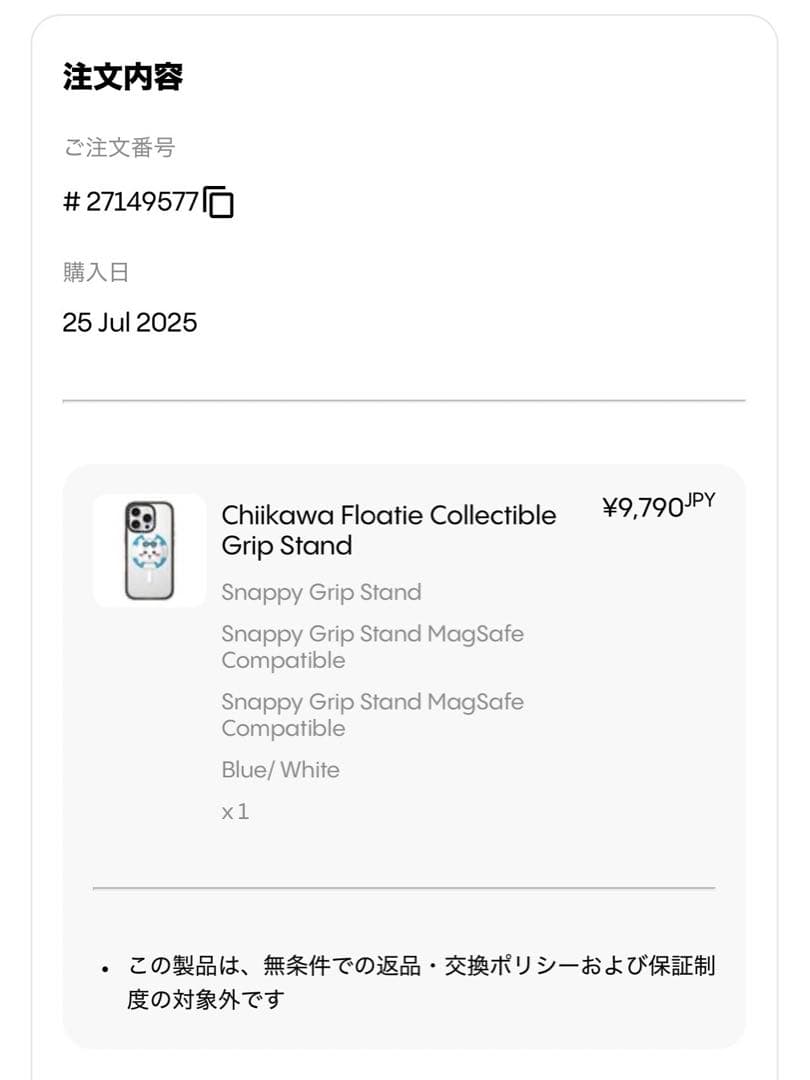The width and height of the screenshot is (810, 1080).
Task: Copy the order number 27149577
Action: 219,202
